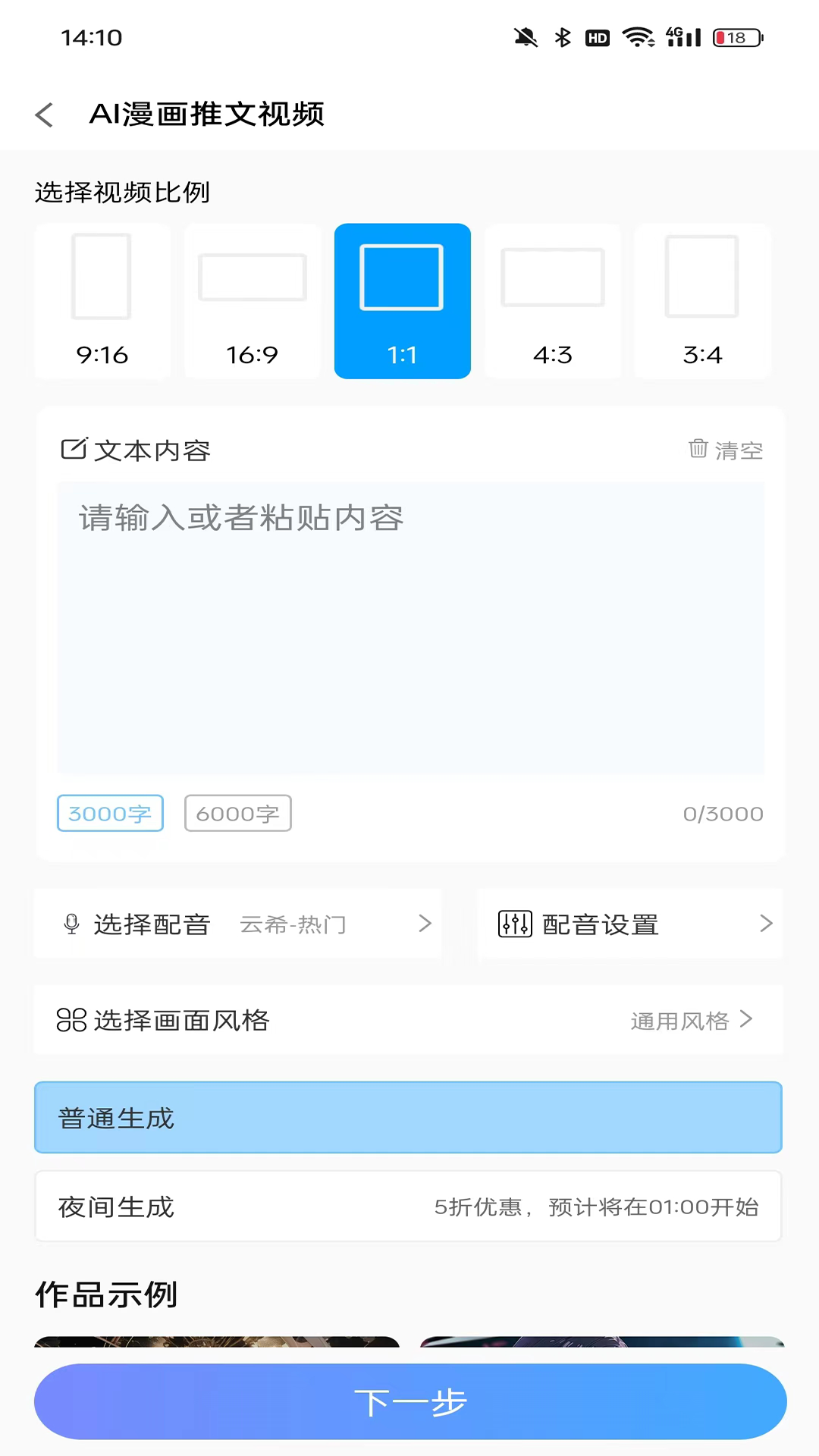This screenshot has height=1456, width=819.
Task: Choose the 夜间生成 discounted option
Action: click(x=409, y=1207)
